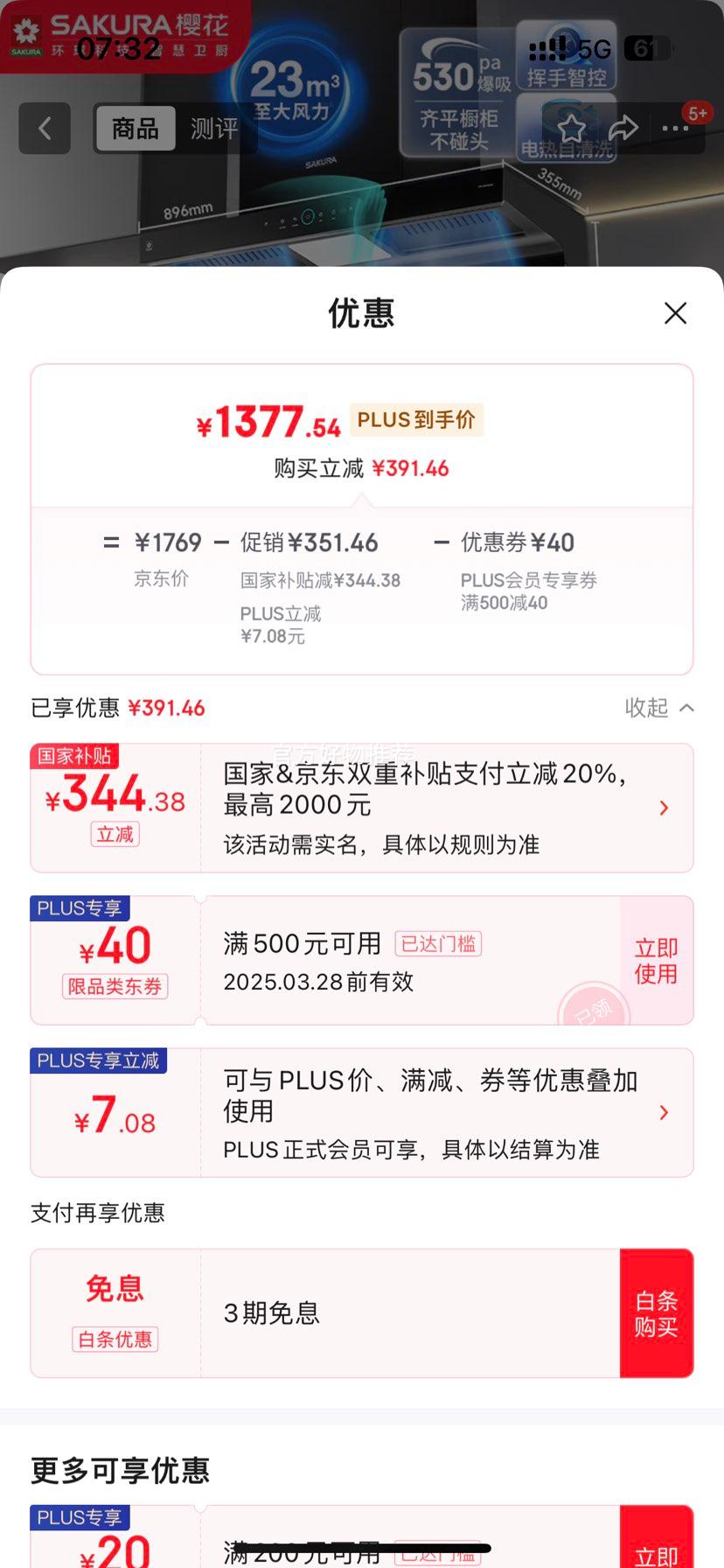
Task: Open the PLUS专享立减 ¥7.08 detail chevron
Action: [x=663, y=1113]
